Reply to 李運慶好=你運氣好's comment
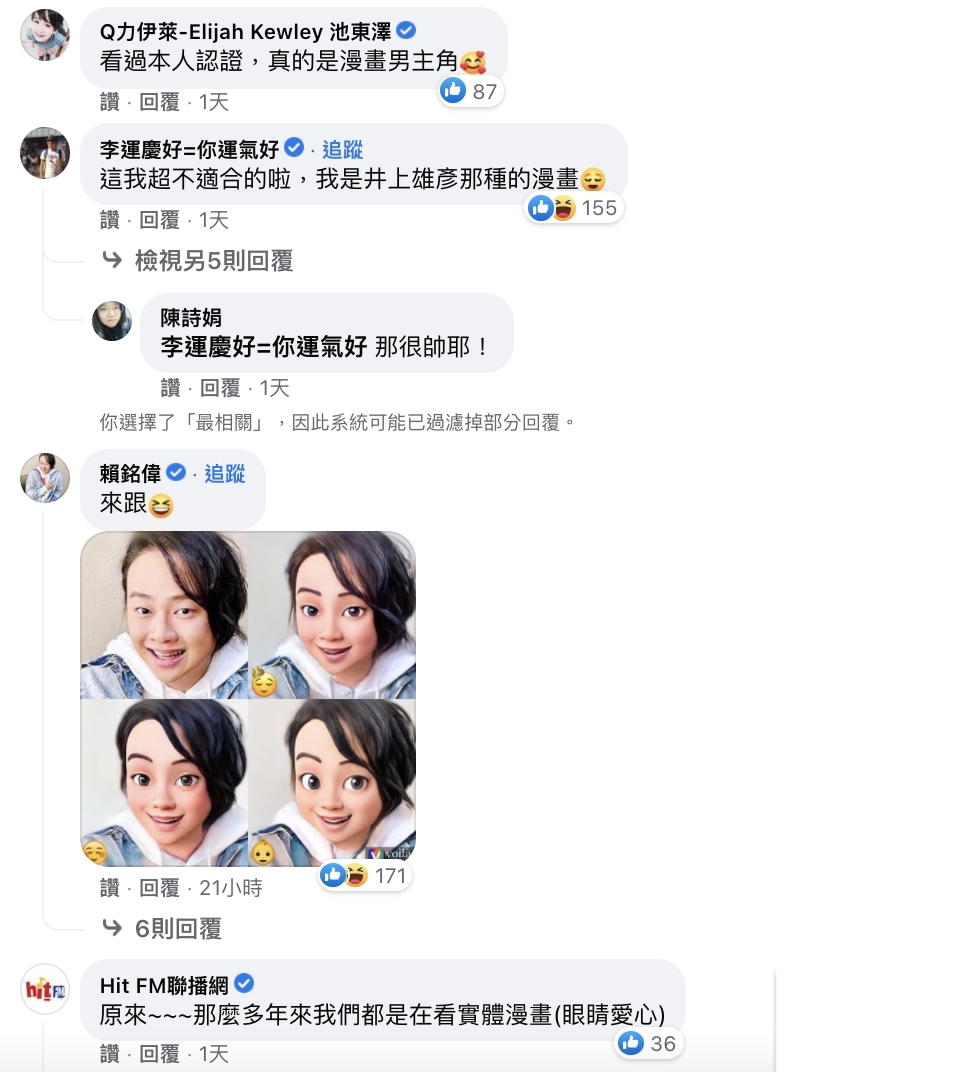 [159, 219]
